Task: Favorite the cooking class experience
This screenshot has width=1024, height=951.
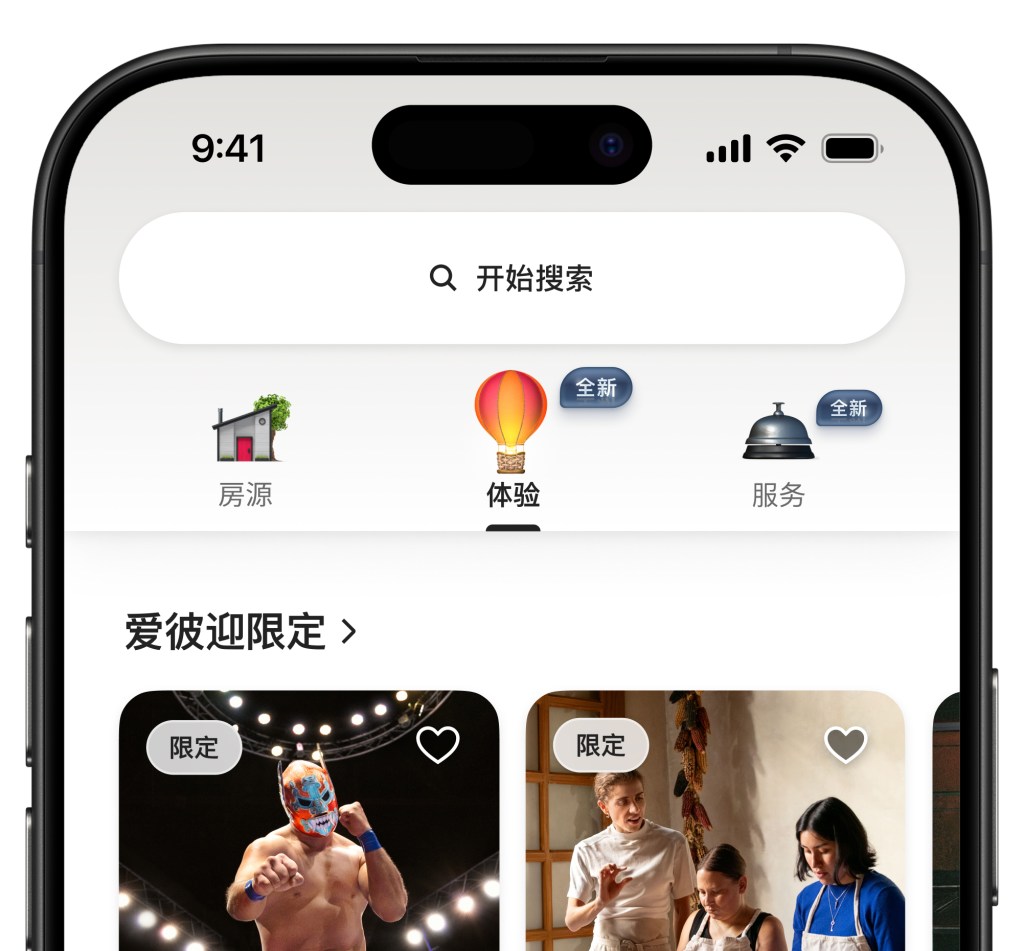Action: click(845, 745)
